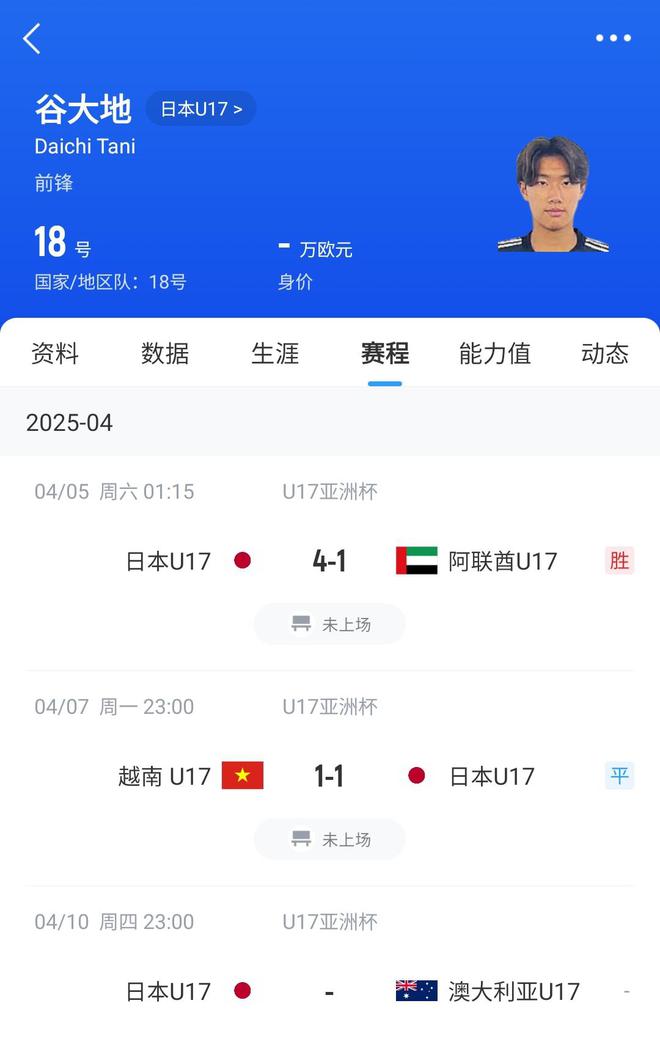Switch to the 动态 tab
The width and height of the screenshot is (660, 1039).
pos(604,353)
